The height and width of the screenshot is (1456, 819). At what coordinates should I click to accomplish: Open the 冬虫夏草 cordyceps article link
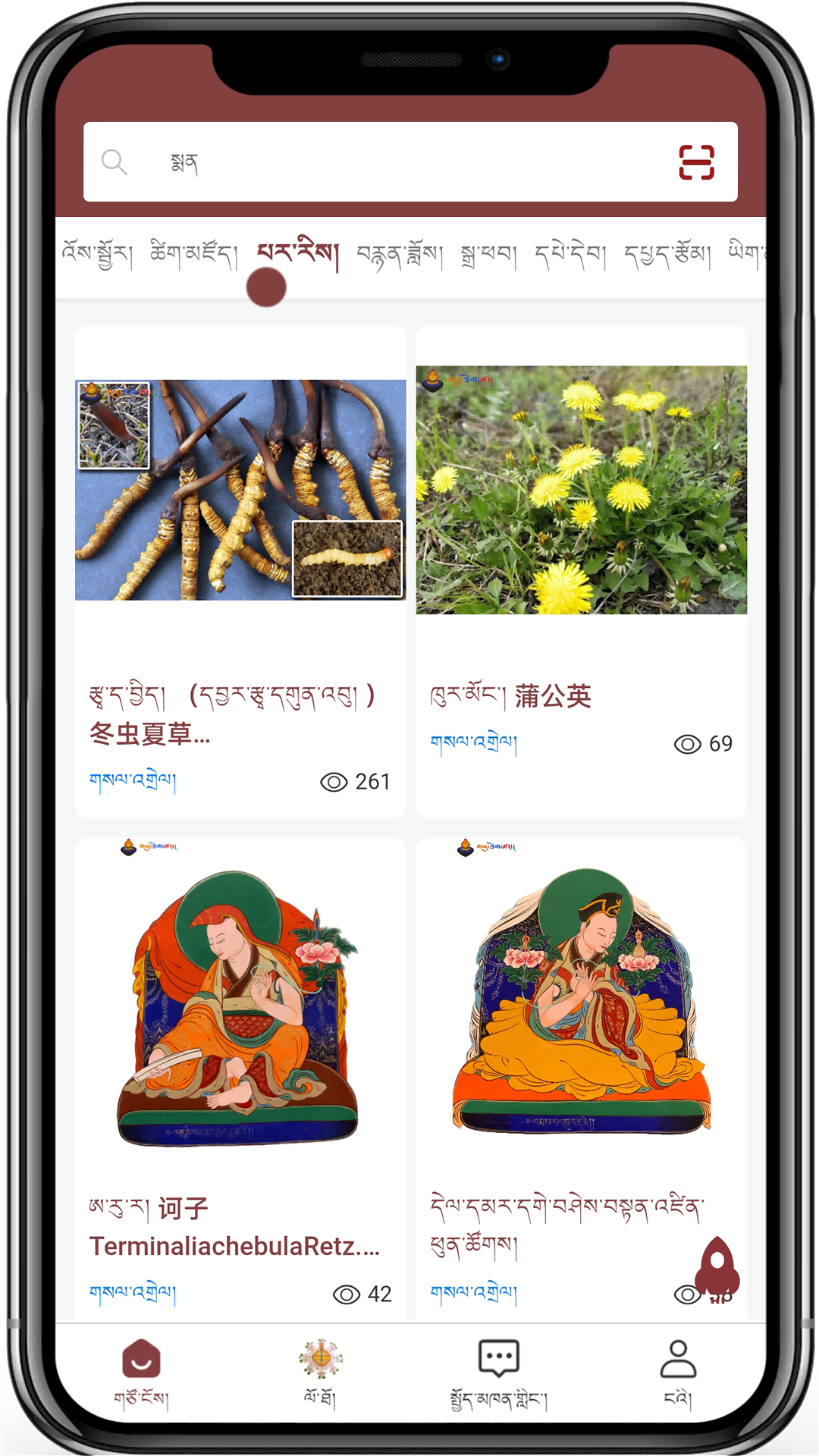click(231, 713)
